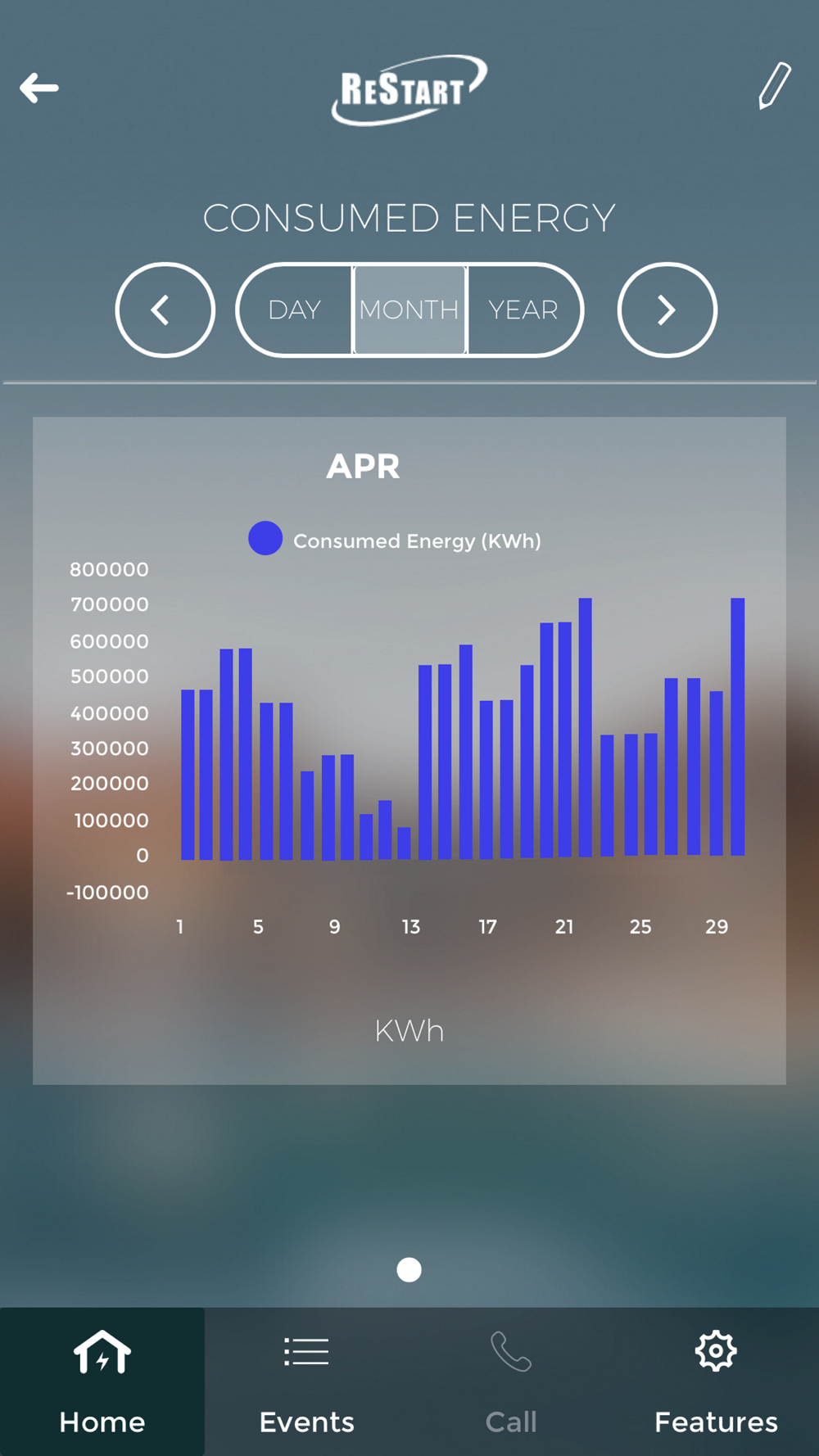Open the Events tab
The image size is (819, 1456).
coord(307,1381)
